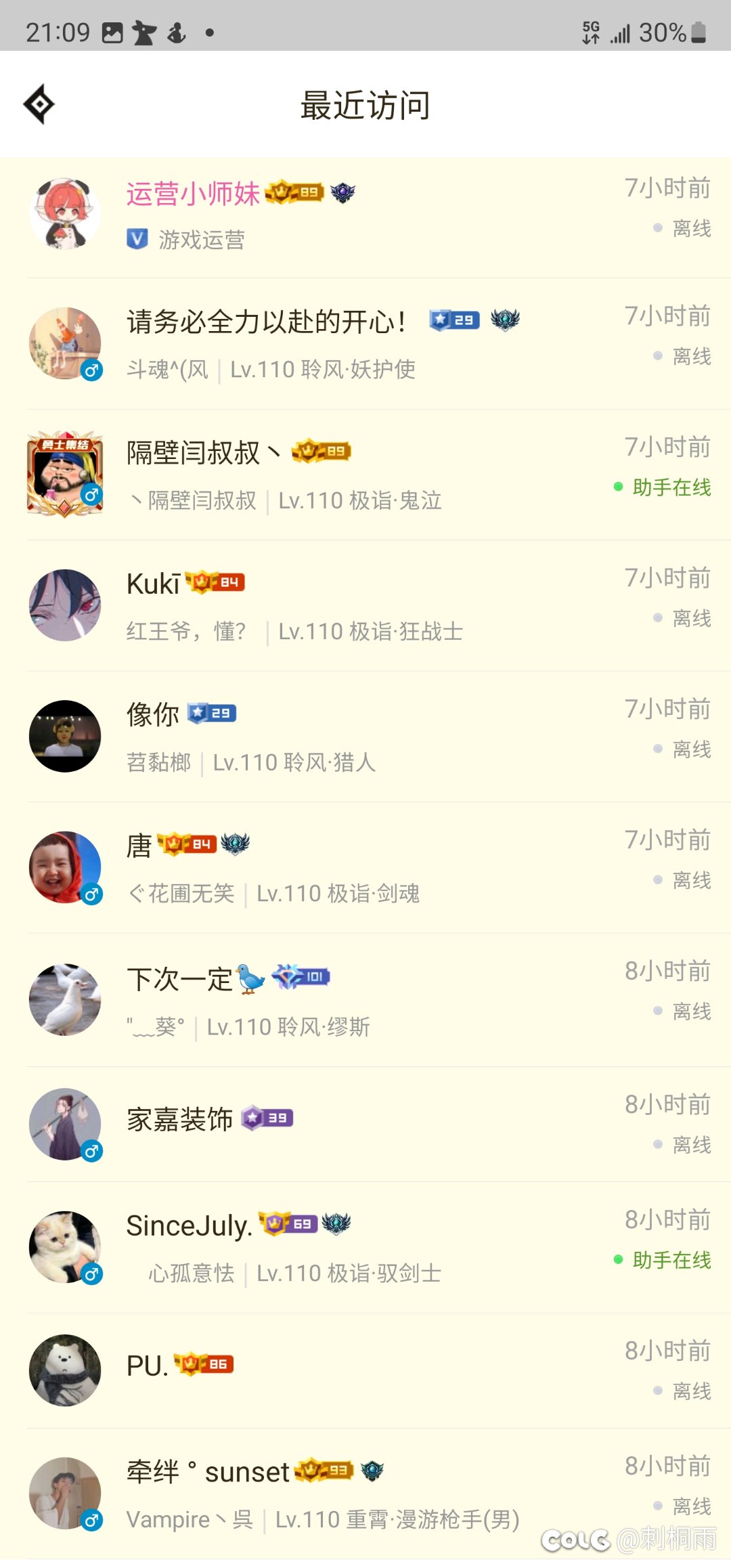View 隔壁闫叔叔's profile row
Image resolution: width=731 pixels, height=1568 pixels.
pyautogui.click(x=365, y=475)
